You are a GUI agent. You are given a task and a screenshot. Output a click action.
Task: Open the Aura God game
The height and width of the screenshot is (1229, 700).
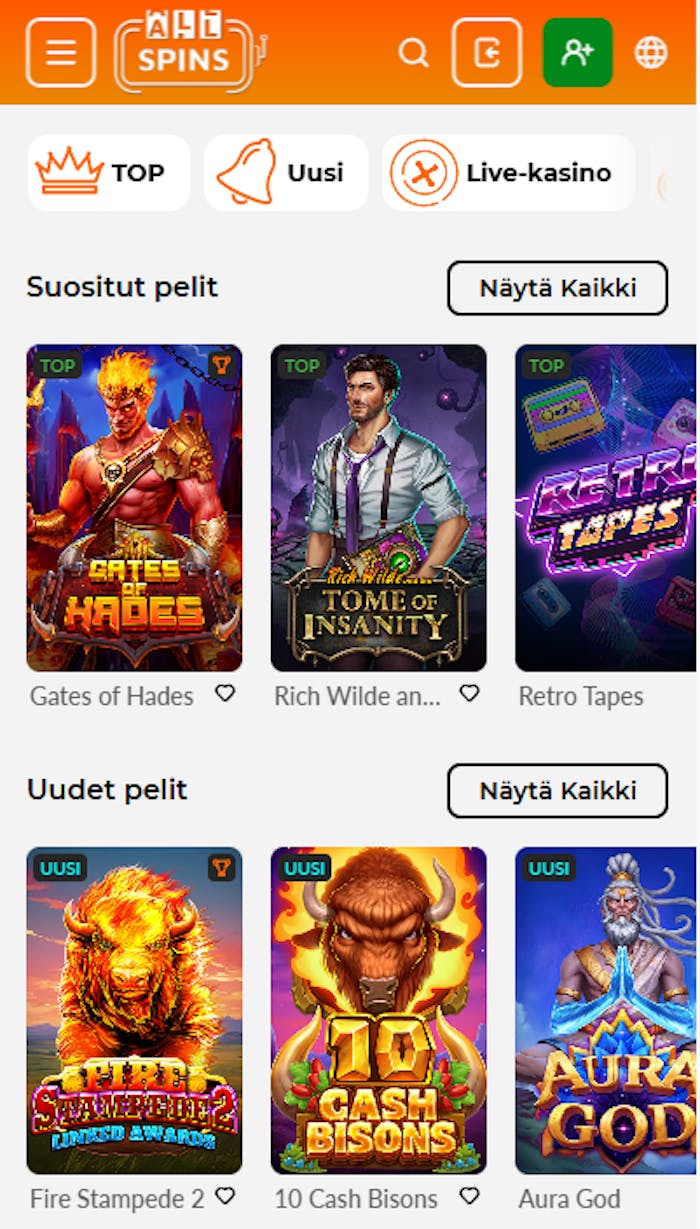tap(605, 1010)
